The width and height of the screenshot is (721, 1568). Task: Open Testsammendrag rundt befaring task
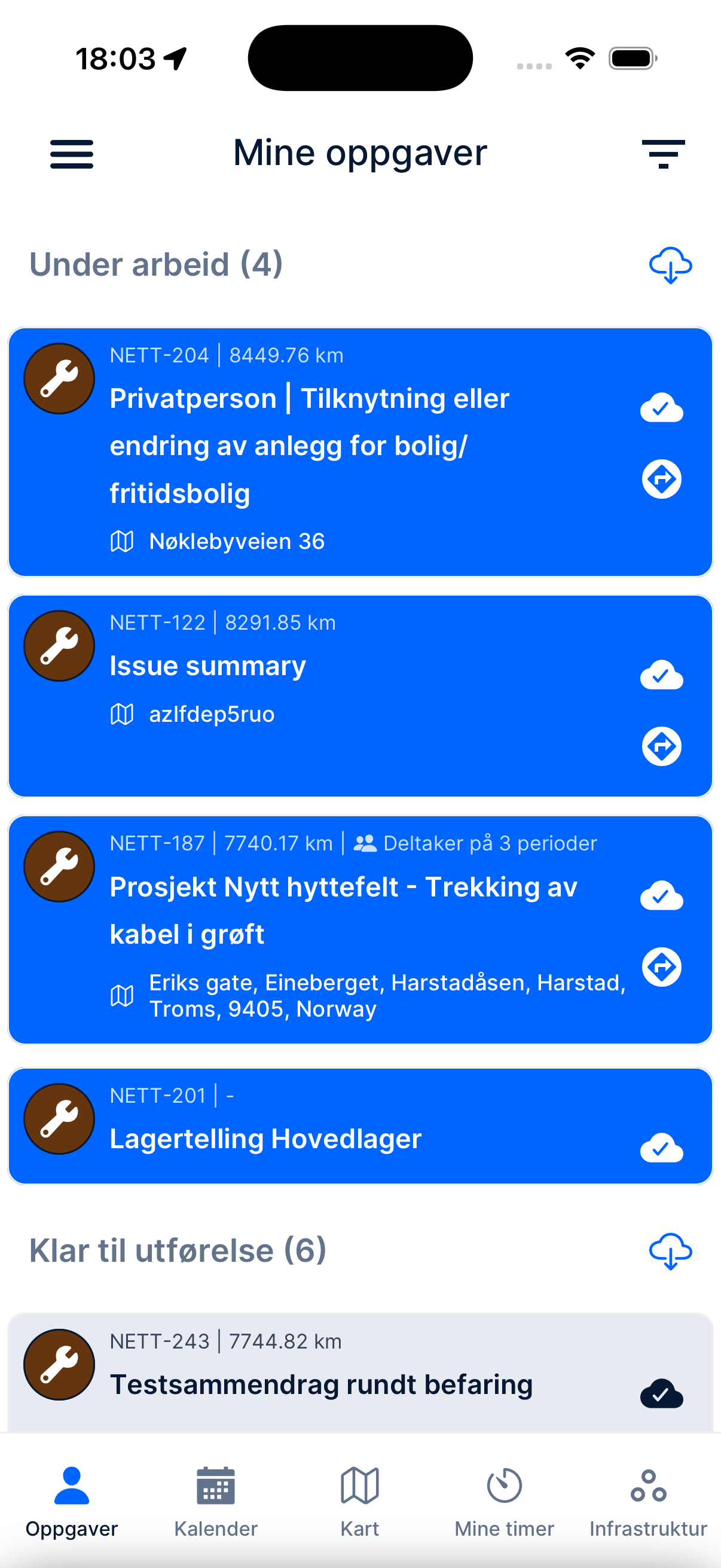click(x=321, y=1384)
